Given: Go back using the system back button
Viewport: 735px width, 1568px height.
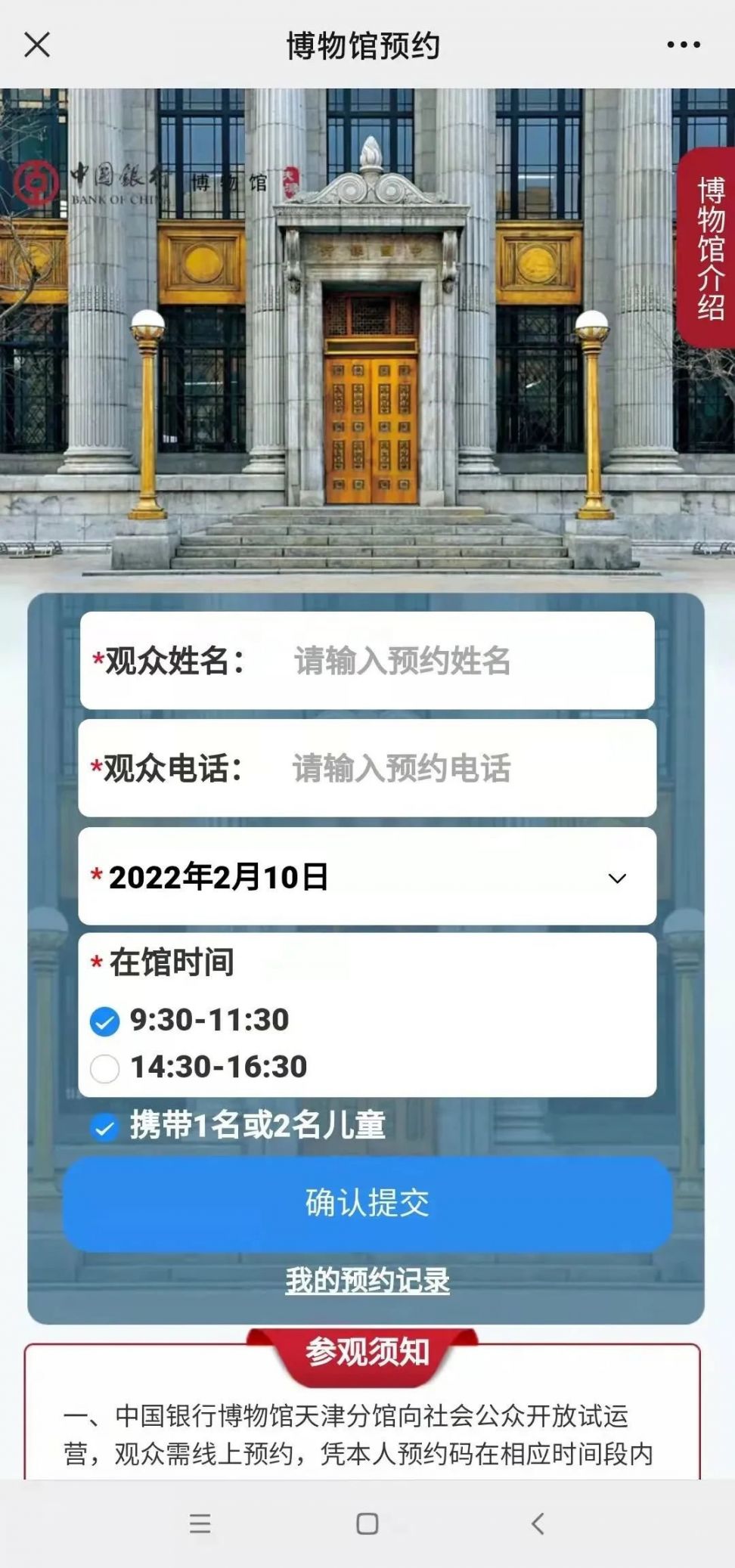Looking at the screenshot, I should 538,1523.
